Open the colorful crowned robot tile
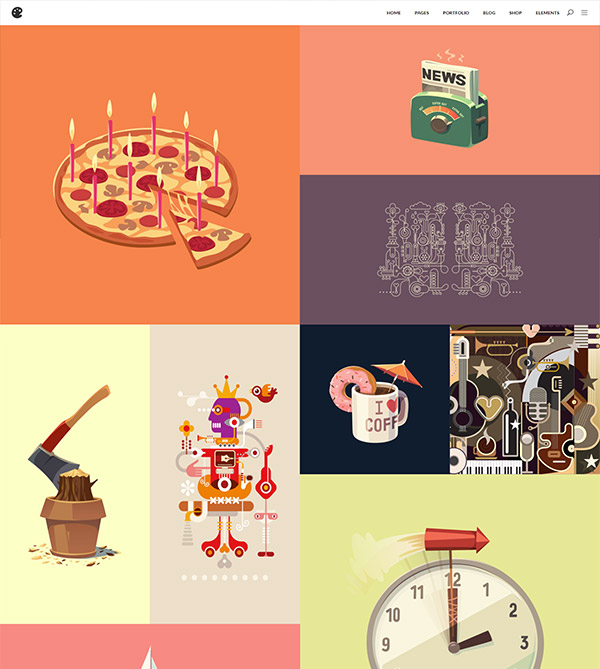Image resolution: width=600 pixels, height=669 pixels. (225, 475)
